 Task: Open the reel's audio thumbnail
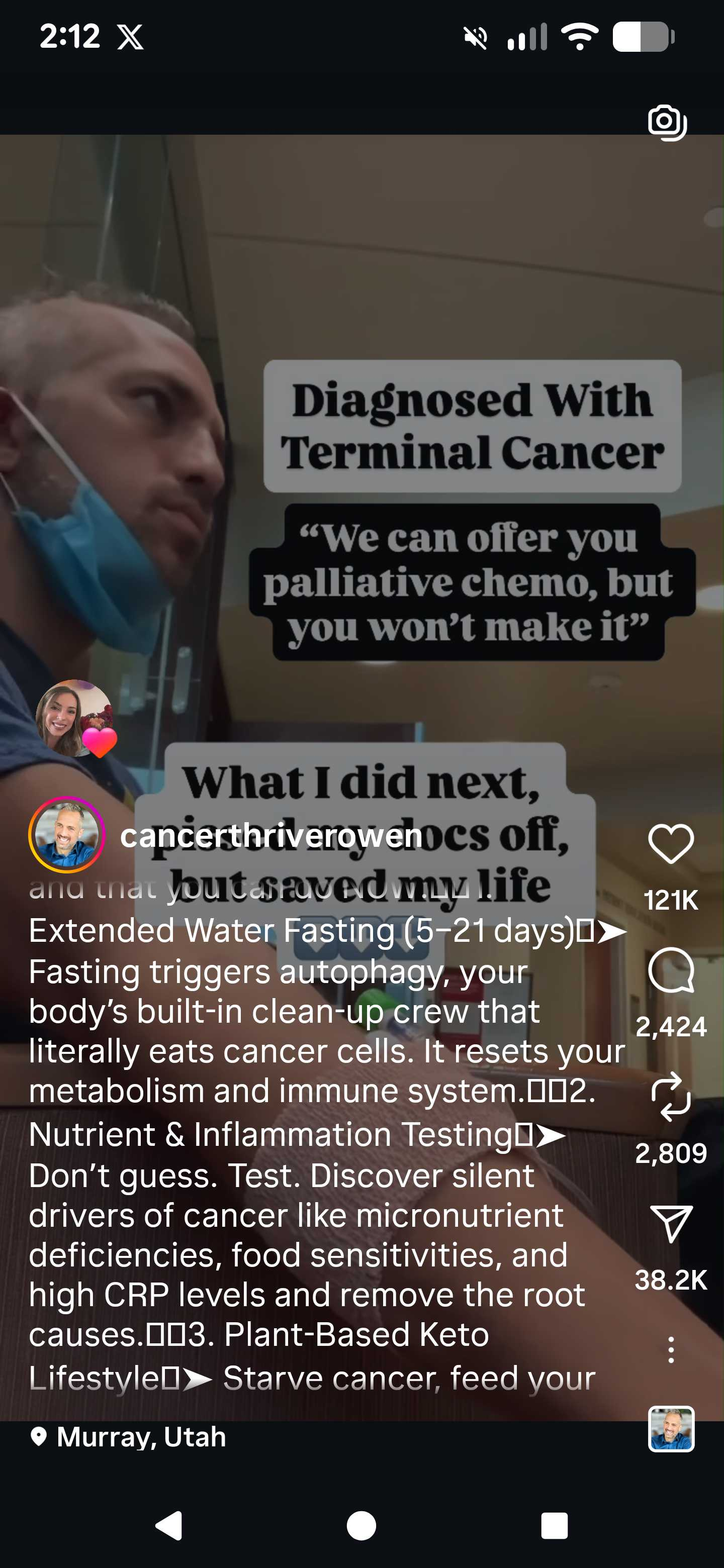click(x=670, y=1429)
